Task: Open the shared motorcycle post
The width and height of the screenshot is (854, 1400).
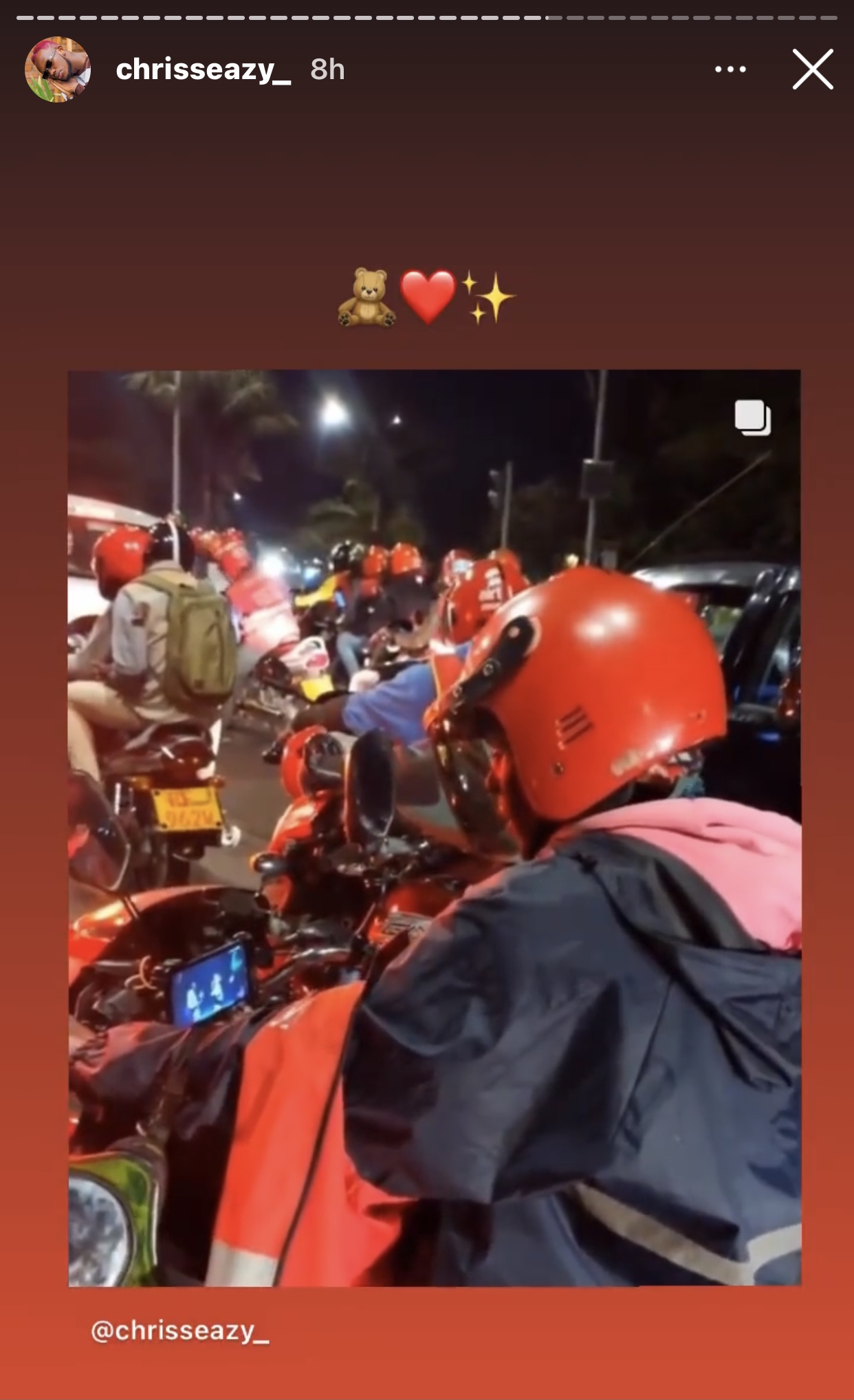Action: [x=434, y=828]
